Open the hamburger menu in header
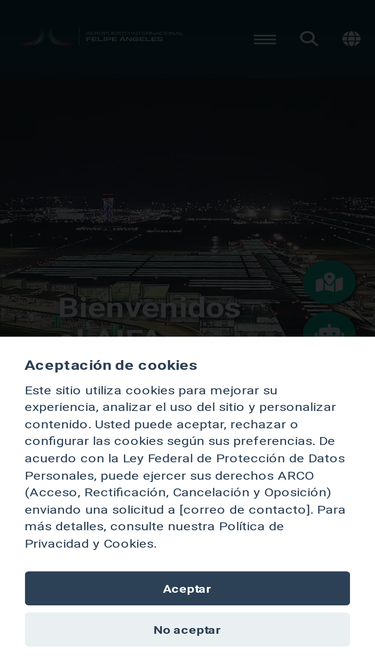Screen dimensions: 375x667 pyautogui.click(x=265, y=39)
